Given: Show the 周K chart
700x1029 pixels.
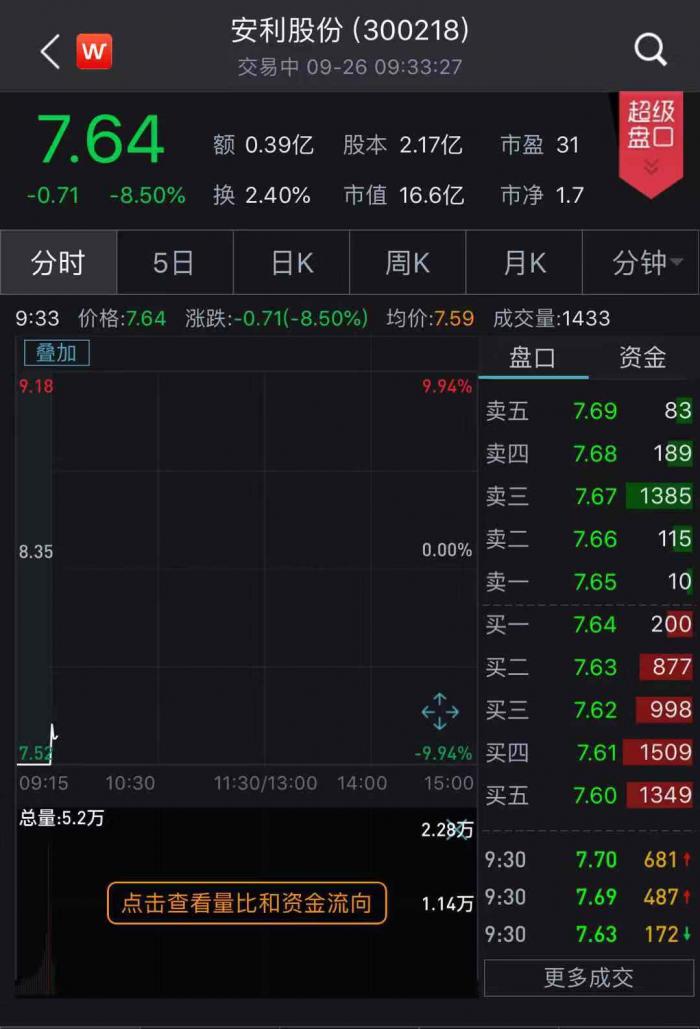Looking at the screenshot, I should 408,263.
